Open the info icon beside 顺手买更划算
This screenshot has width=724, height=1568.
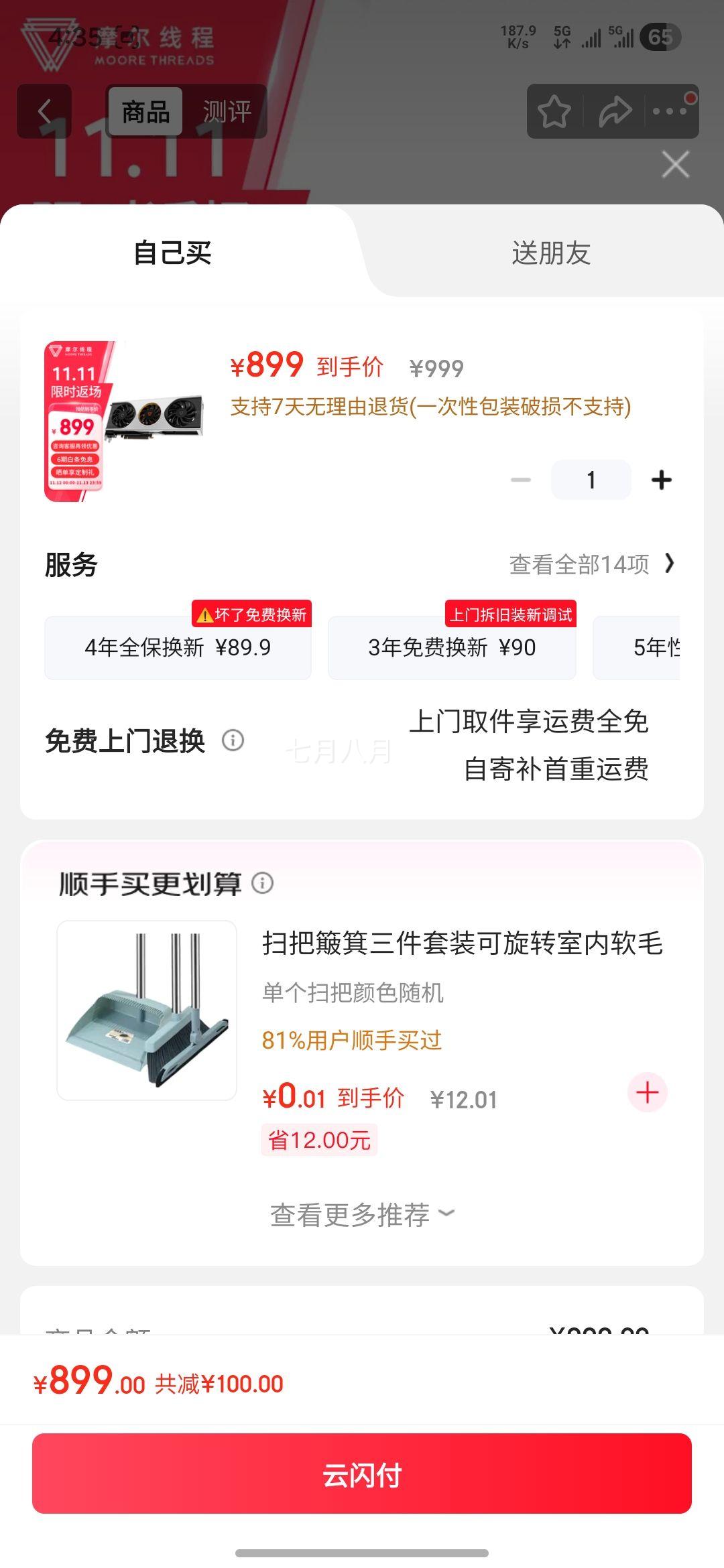262,883
